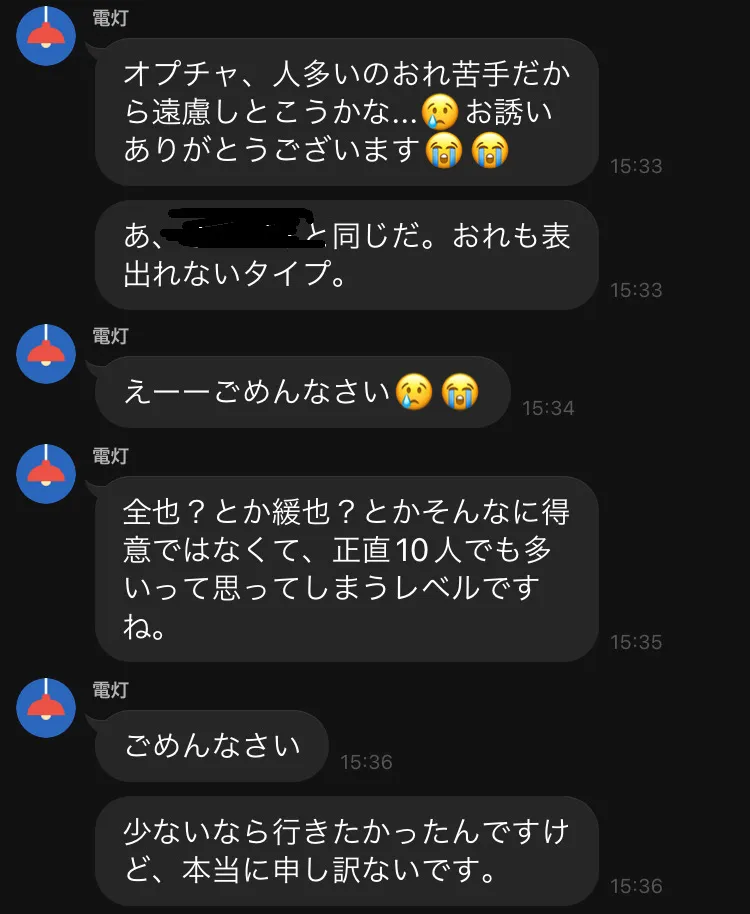Screen dimensions: 750x914
Task: Open 電灯's avatar beside the 15:36 ごめんなさい message
Action: (46, 708)
